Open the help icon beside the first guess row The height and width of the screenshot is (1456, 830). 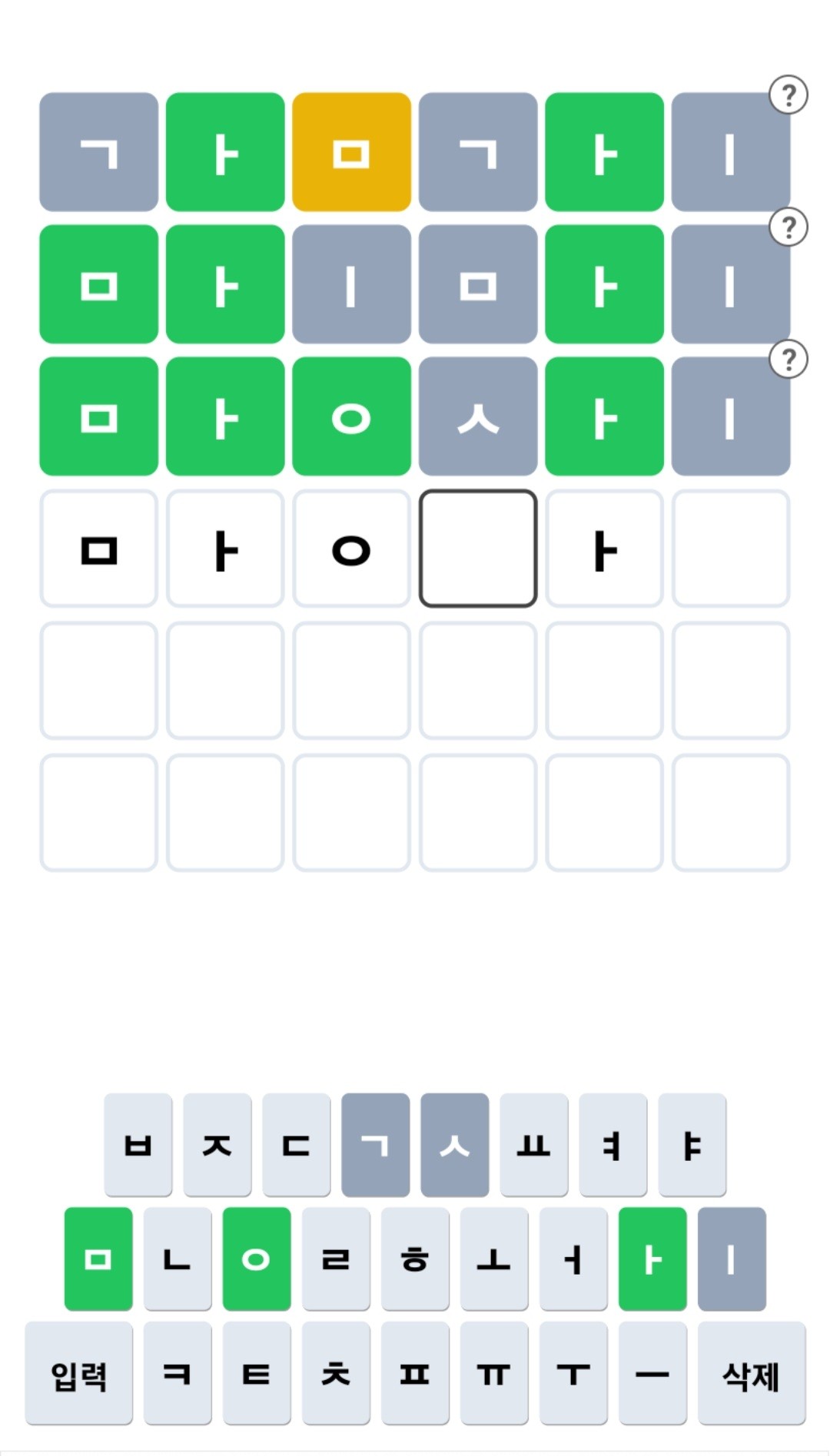(788, 95)
